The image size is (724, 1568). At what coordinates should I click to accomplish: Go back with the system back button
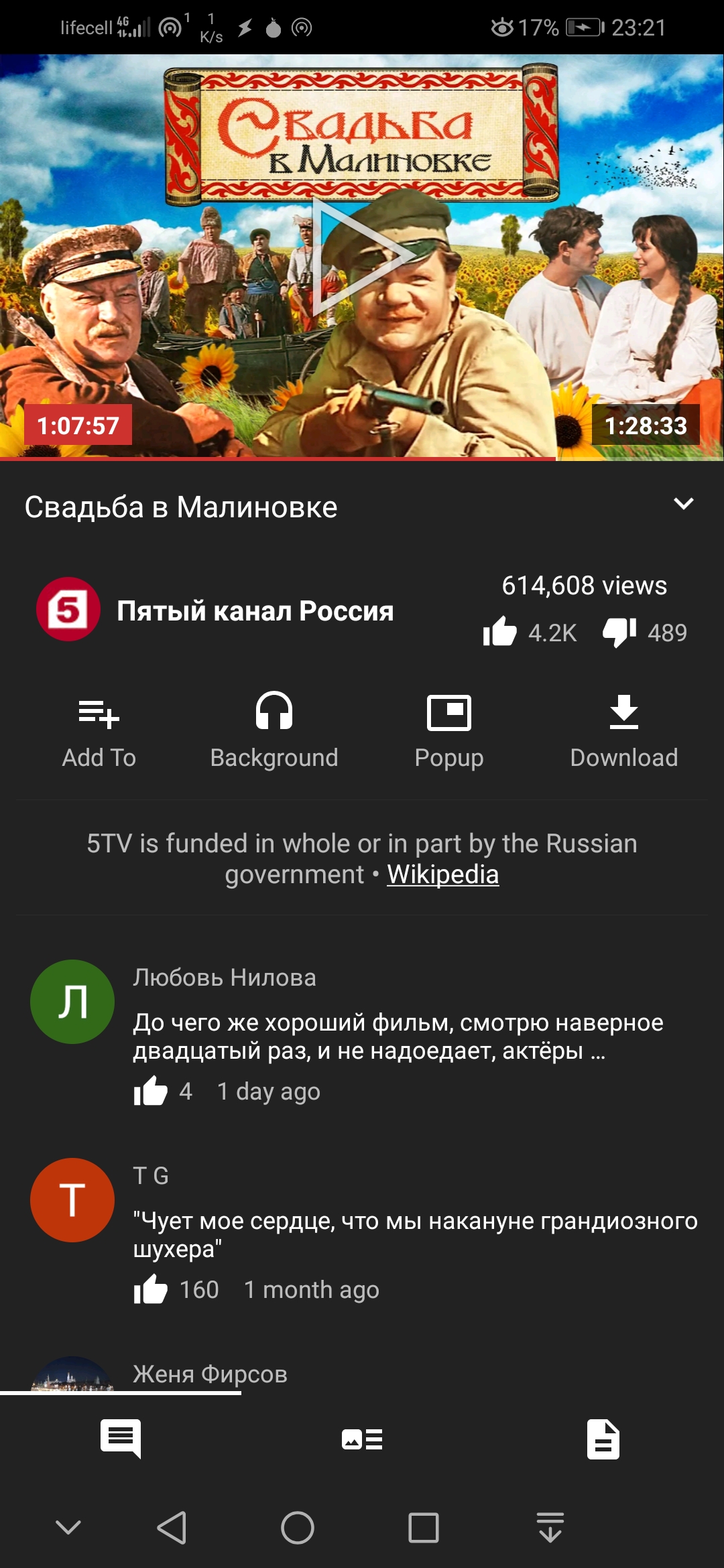click(x=172, y=1528)
